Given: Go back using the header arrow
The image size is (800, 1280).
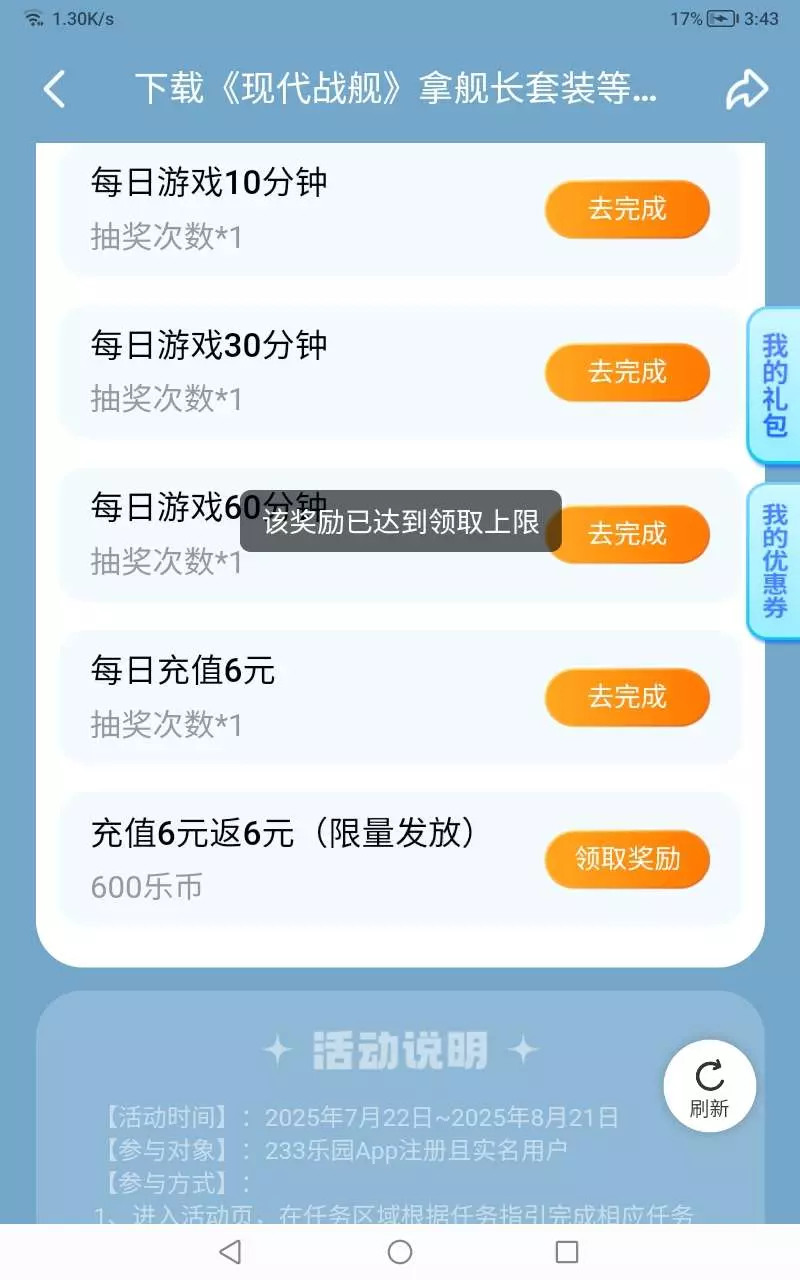Looking at the screenshot, I should (54, 89).
